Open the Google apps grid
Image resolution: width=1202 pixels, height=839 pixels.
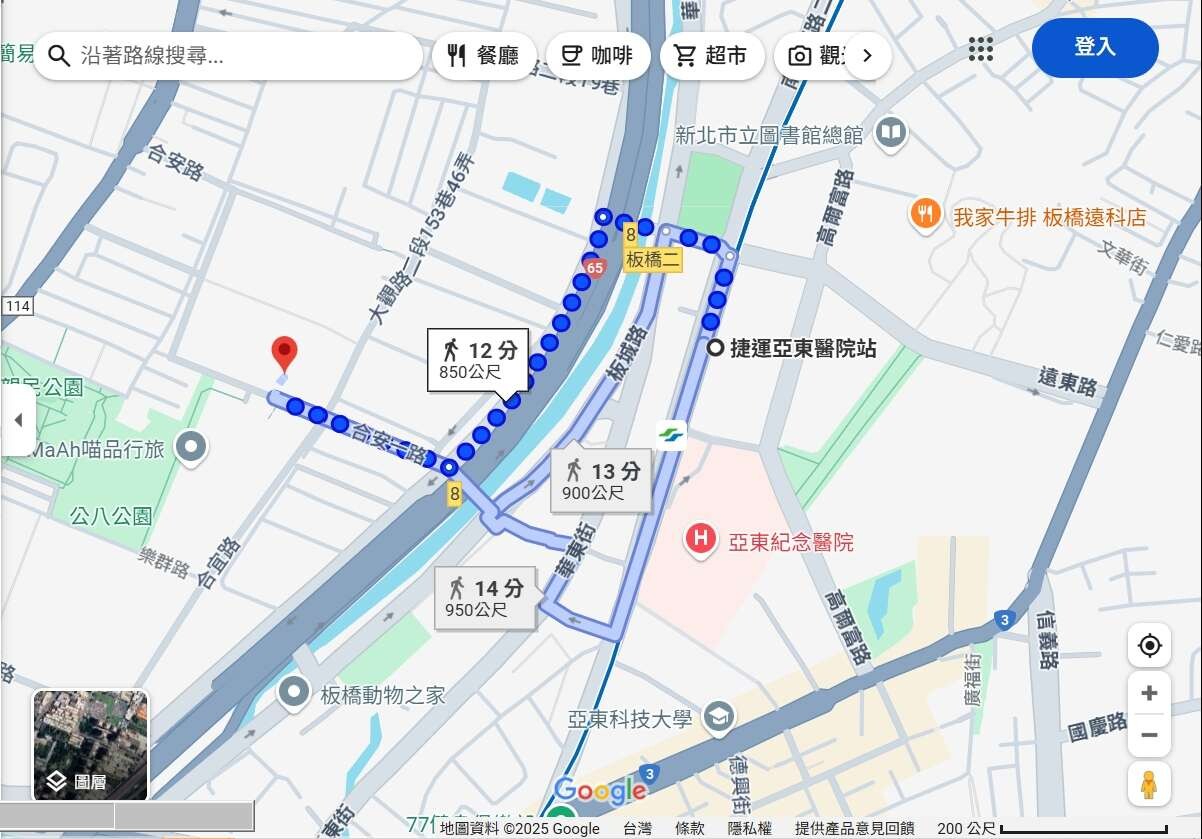point(981,48)
